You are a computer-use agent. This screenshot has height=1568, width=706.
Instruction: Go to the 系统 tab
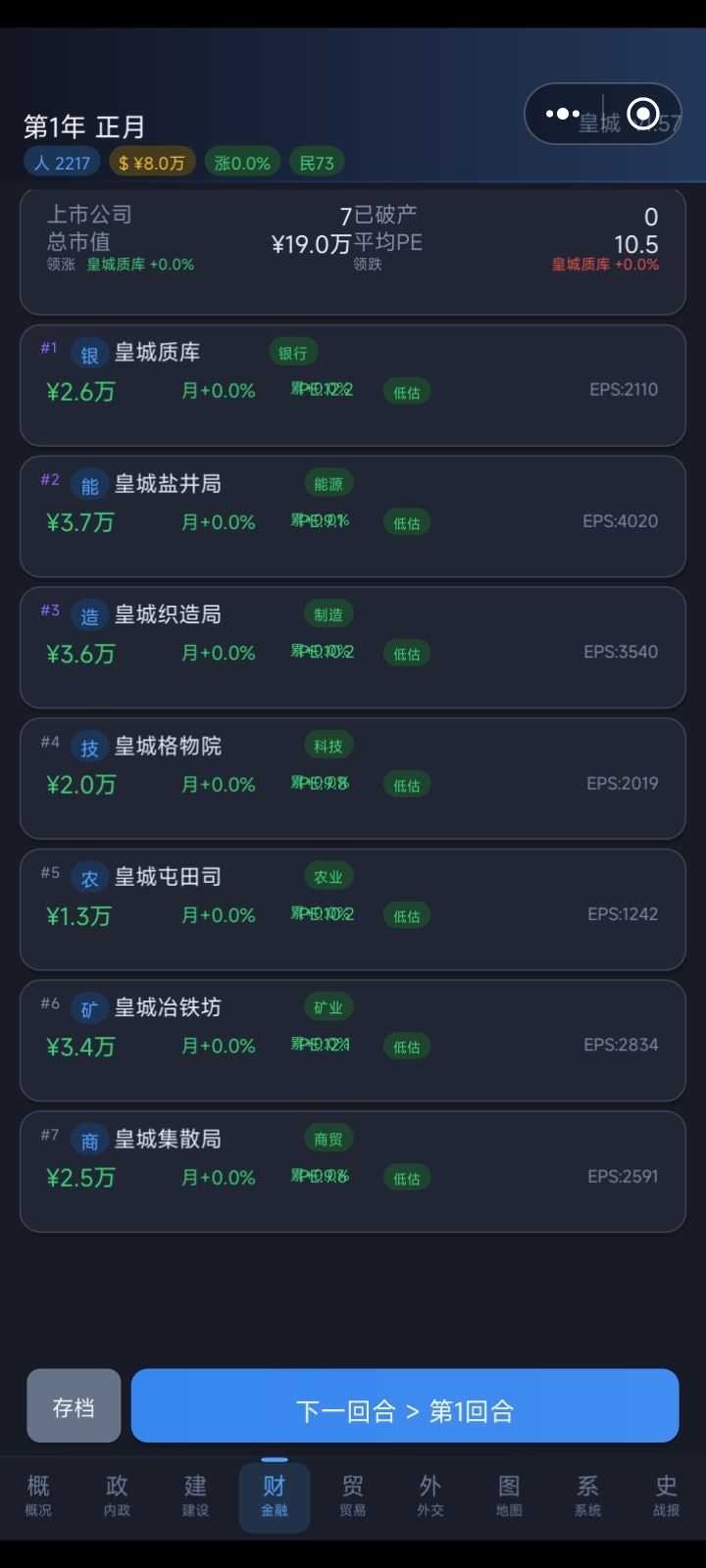pos(587,1495)
